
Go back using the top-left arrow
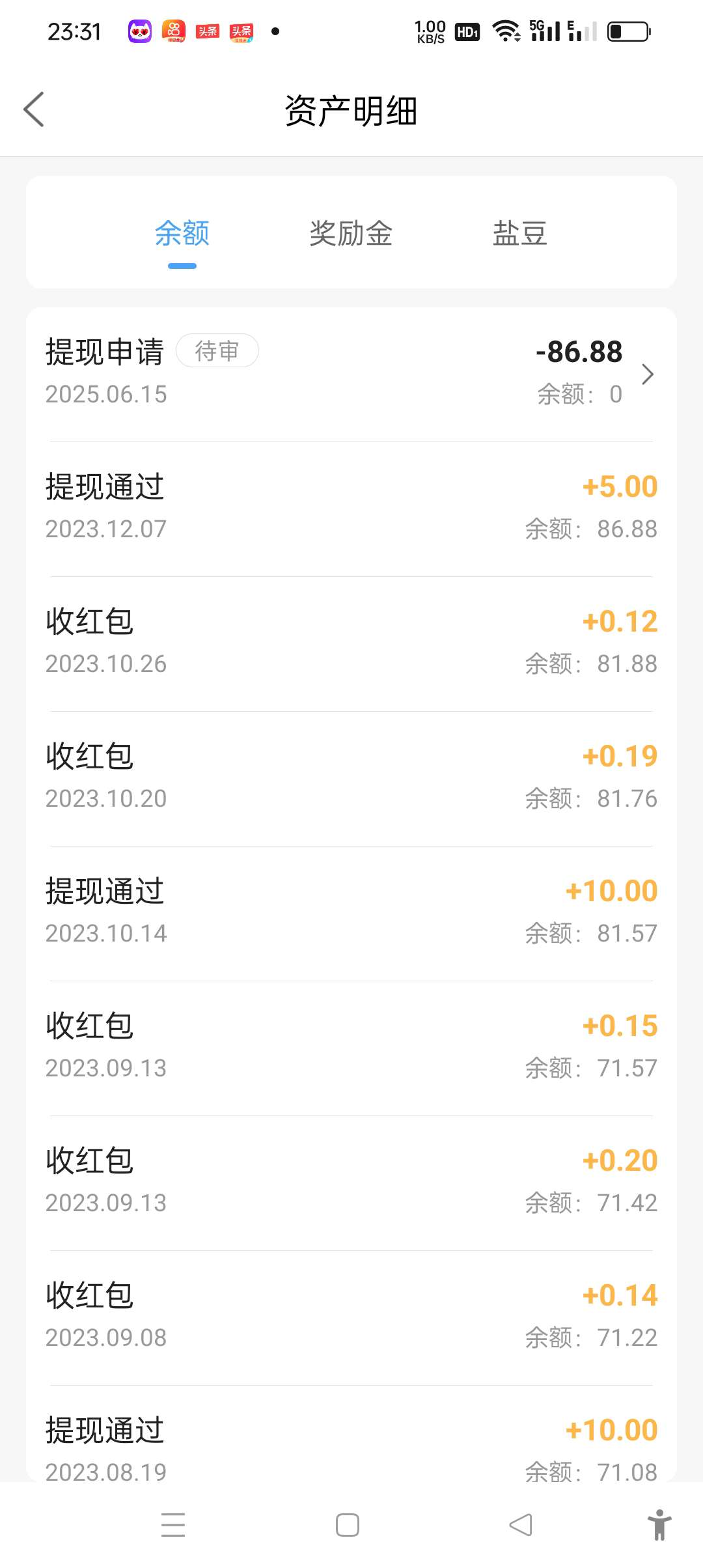(x=34, y=109)
